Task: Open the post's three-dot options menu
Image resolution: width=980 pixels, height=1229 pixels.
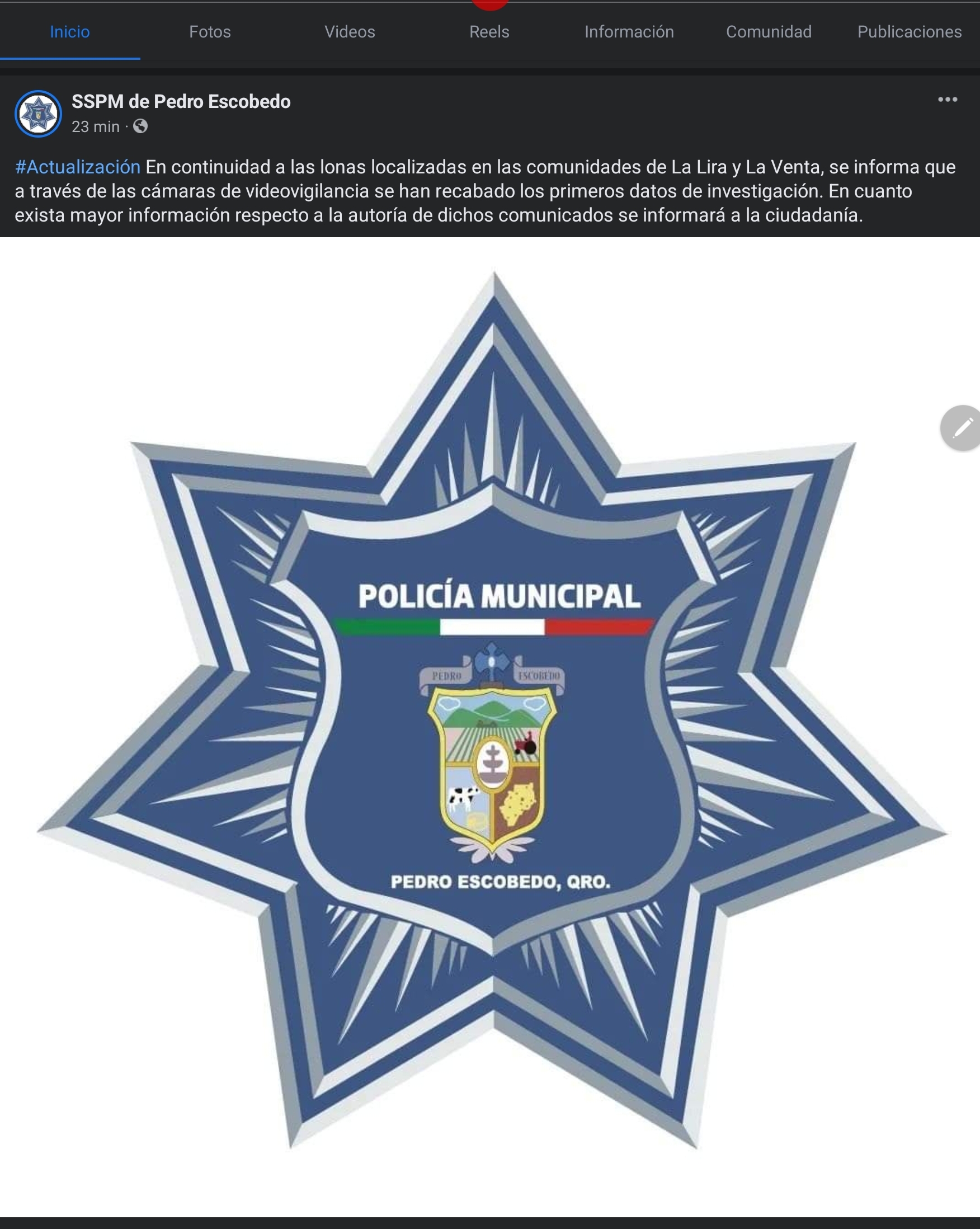Action: click(947, 100)
